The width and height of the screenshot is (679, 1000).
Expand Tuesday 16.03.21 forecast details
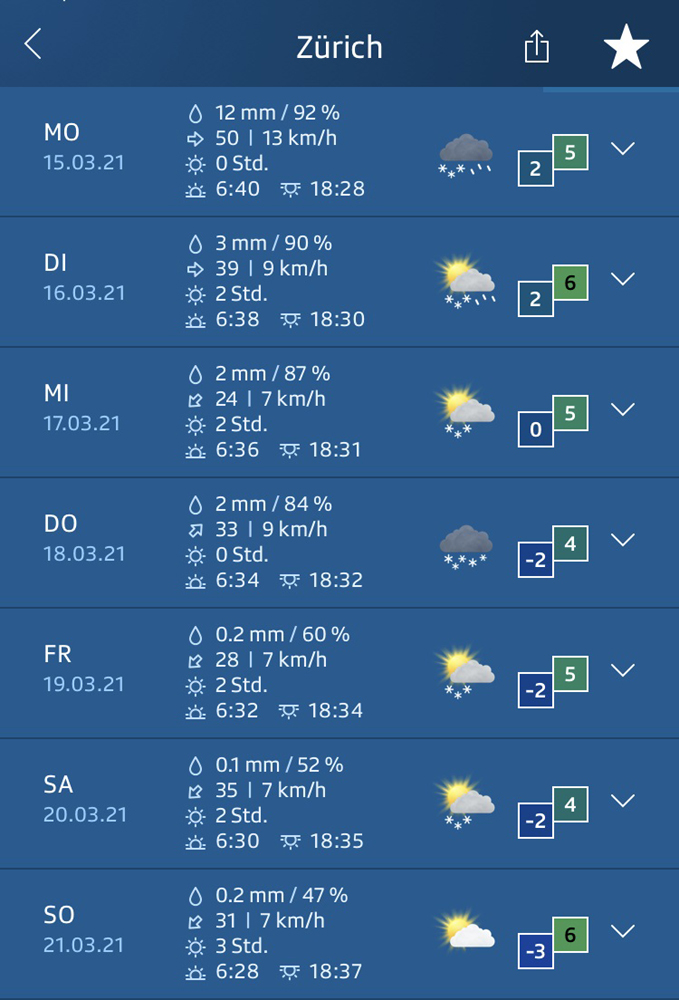623,279
